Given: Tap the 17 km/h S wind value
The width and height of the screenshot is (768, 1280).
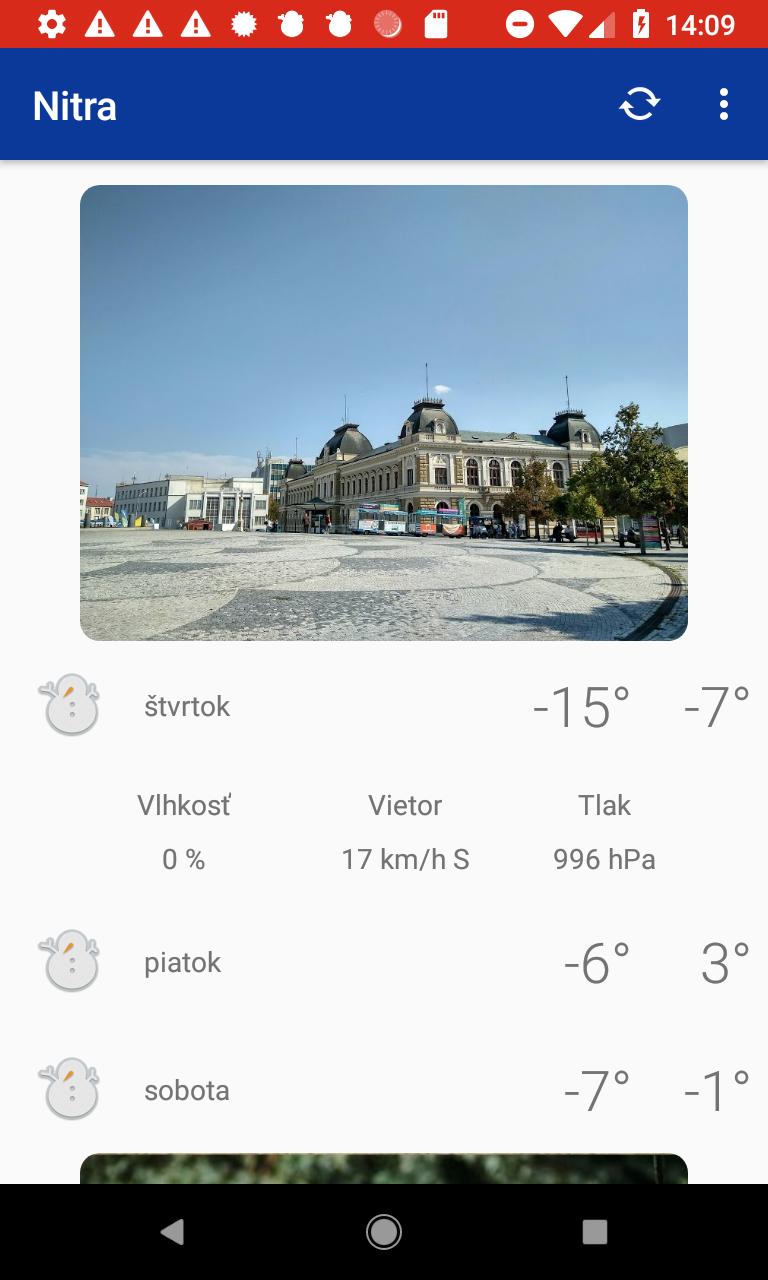Looking at the screenshot, I should click(x=405, y=858).
